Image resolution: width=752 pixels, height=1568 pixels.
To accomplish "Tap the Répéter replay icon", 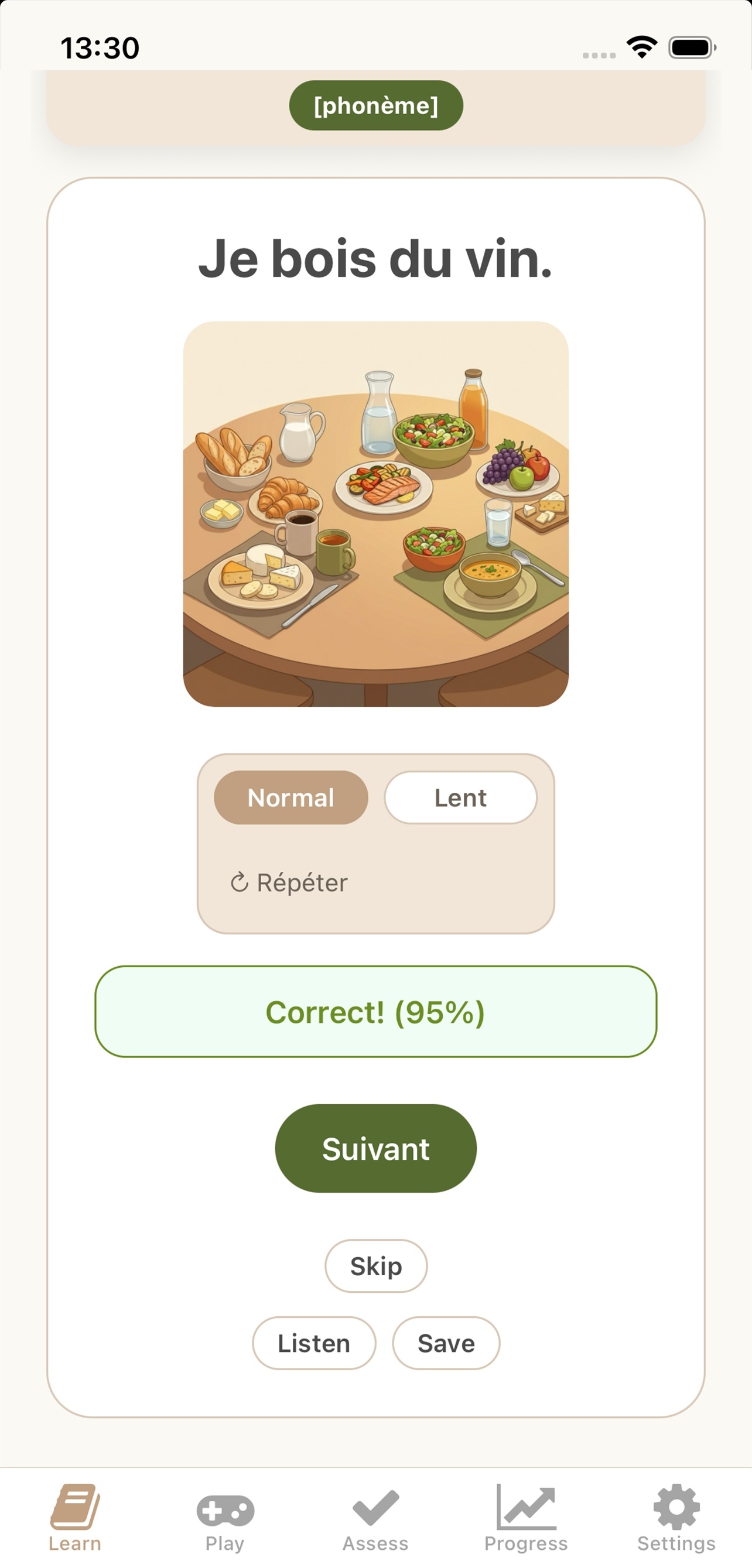I will pyautogui.click(x=240, y=882).
